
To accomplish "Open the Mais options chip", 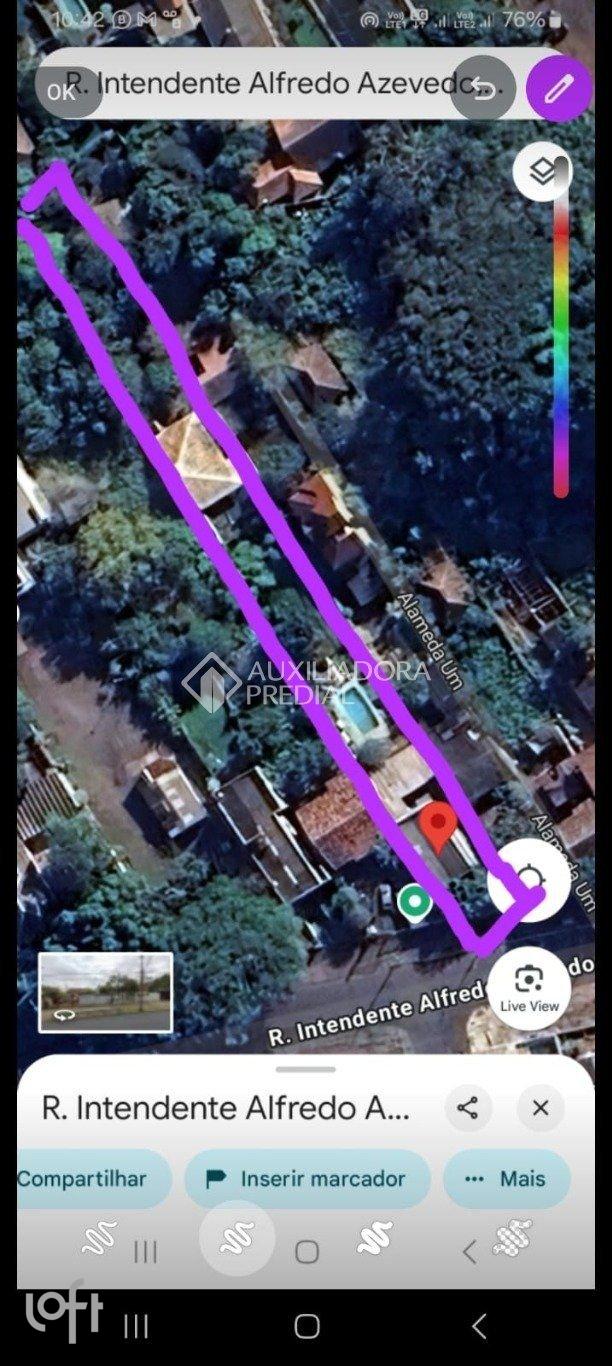I will click(507, 1178).
